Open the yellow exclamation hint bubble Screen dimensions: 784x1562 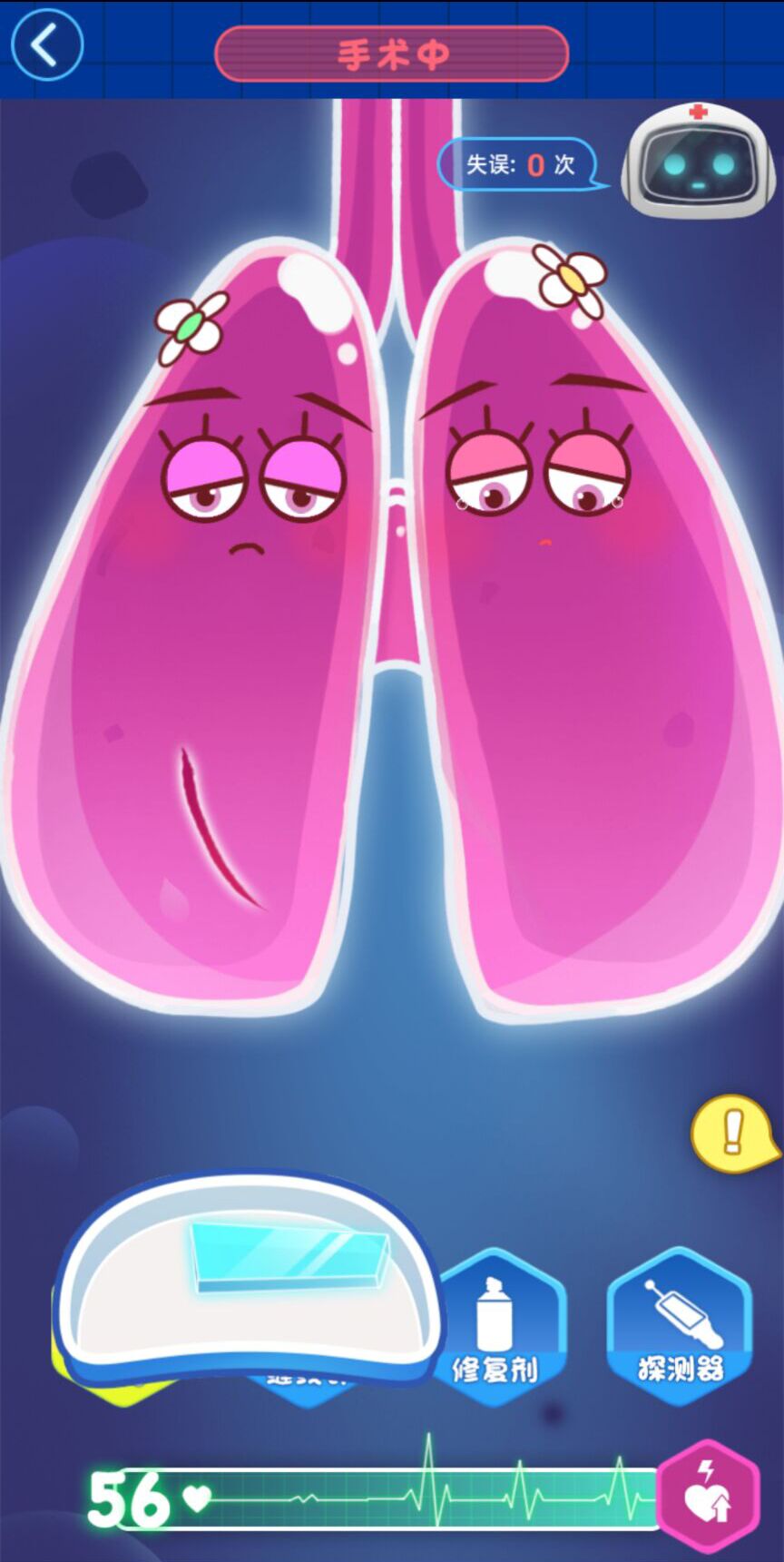coord(734,1134)
